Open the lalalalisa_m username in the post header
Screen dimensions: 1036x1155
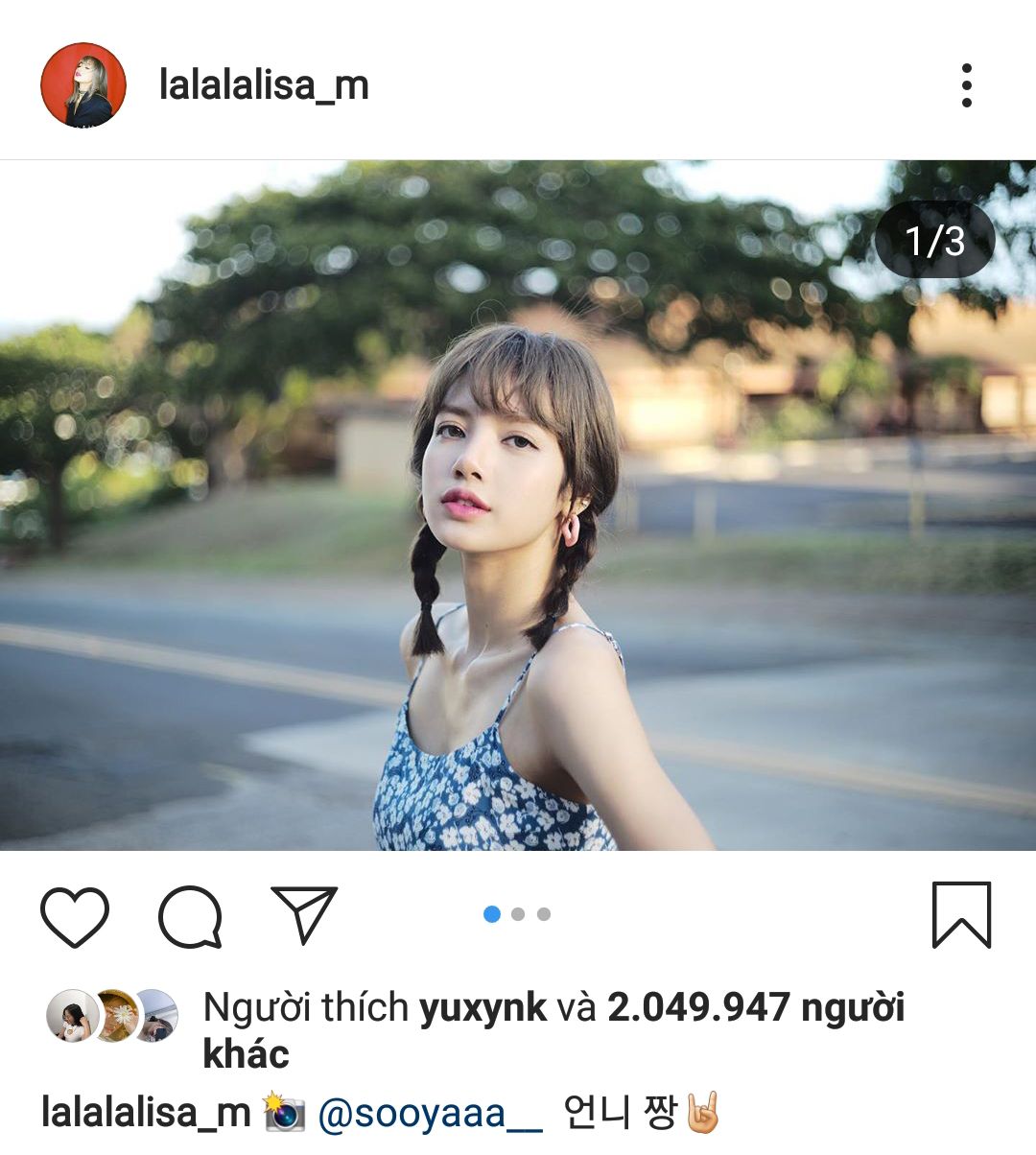[264, 85]
